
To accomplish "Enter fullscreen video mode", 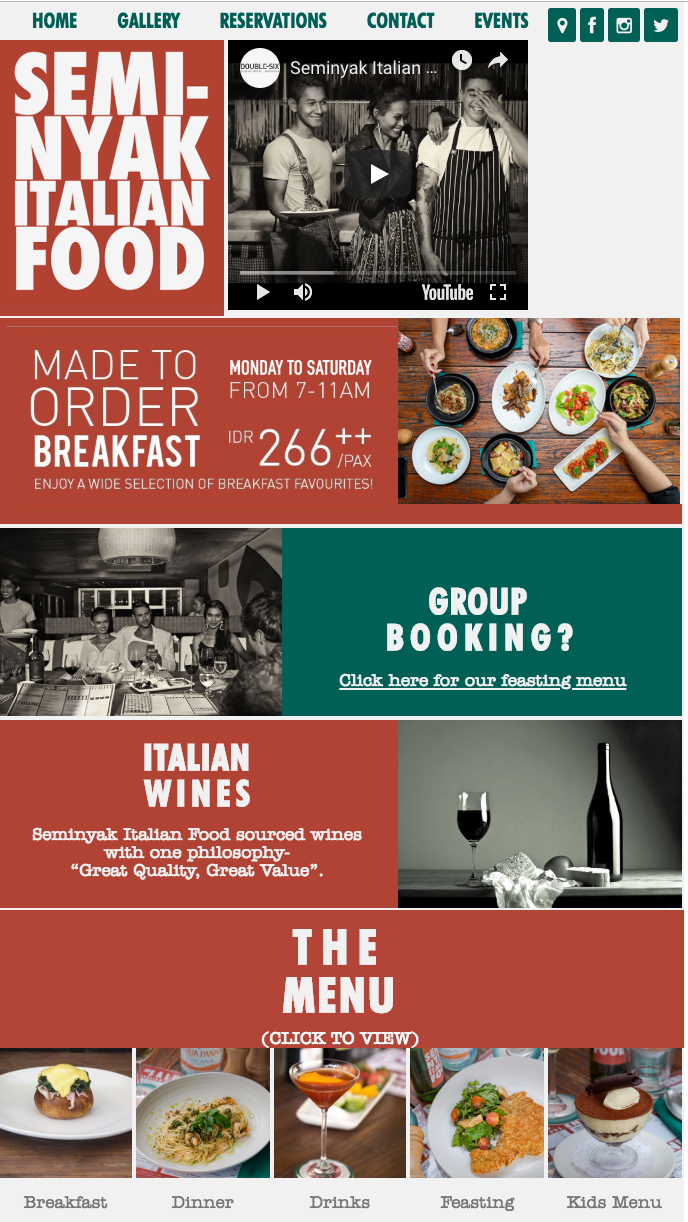I will (498, 292).
